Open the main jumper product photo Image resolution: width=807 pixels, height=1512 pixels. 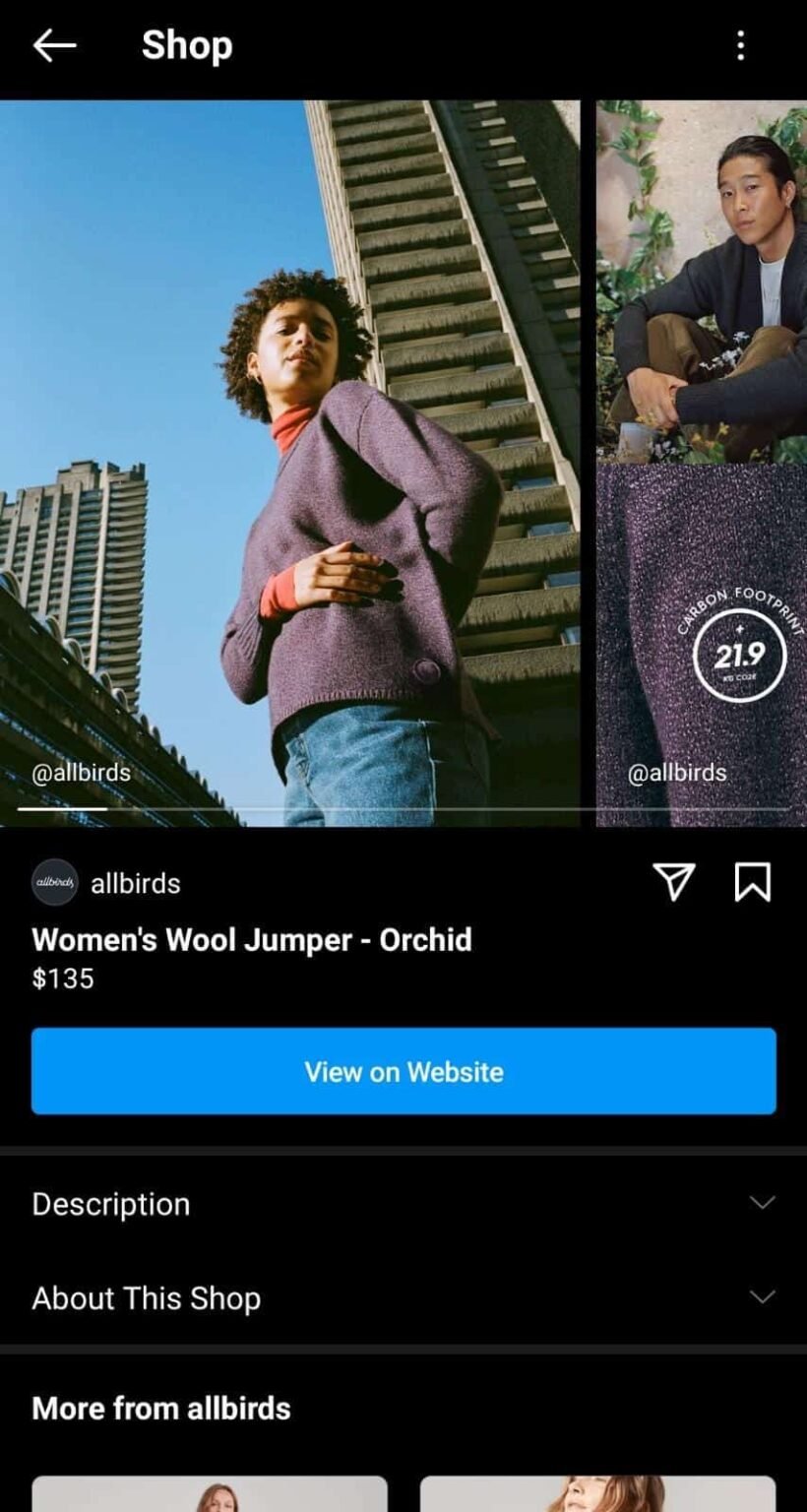(x=290, y=463)
